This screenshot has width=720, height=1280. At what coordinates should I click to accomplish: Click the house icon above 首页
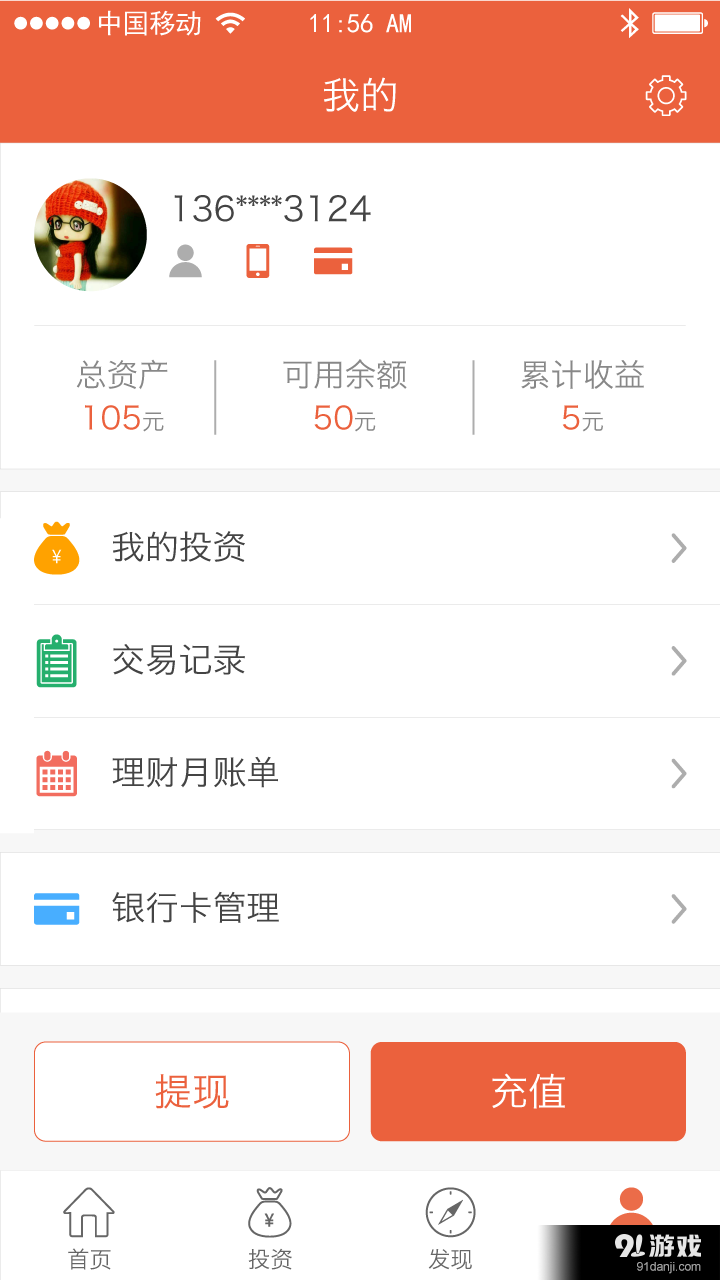90,1211
